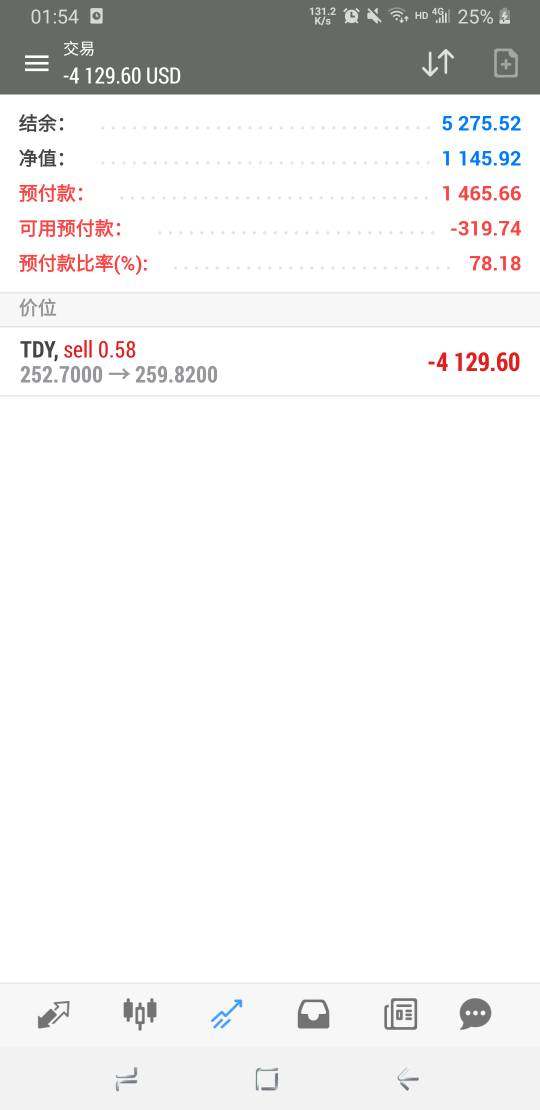Open the TDY sell 0.58 position
Image resolution: width=540 pixels, height=1110 pixels.
[x=270, y=362]
